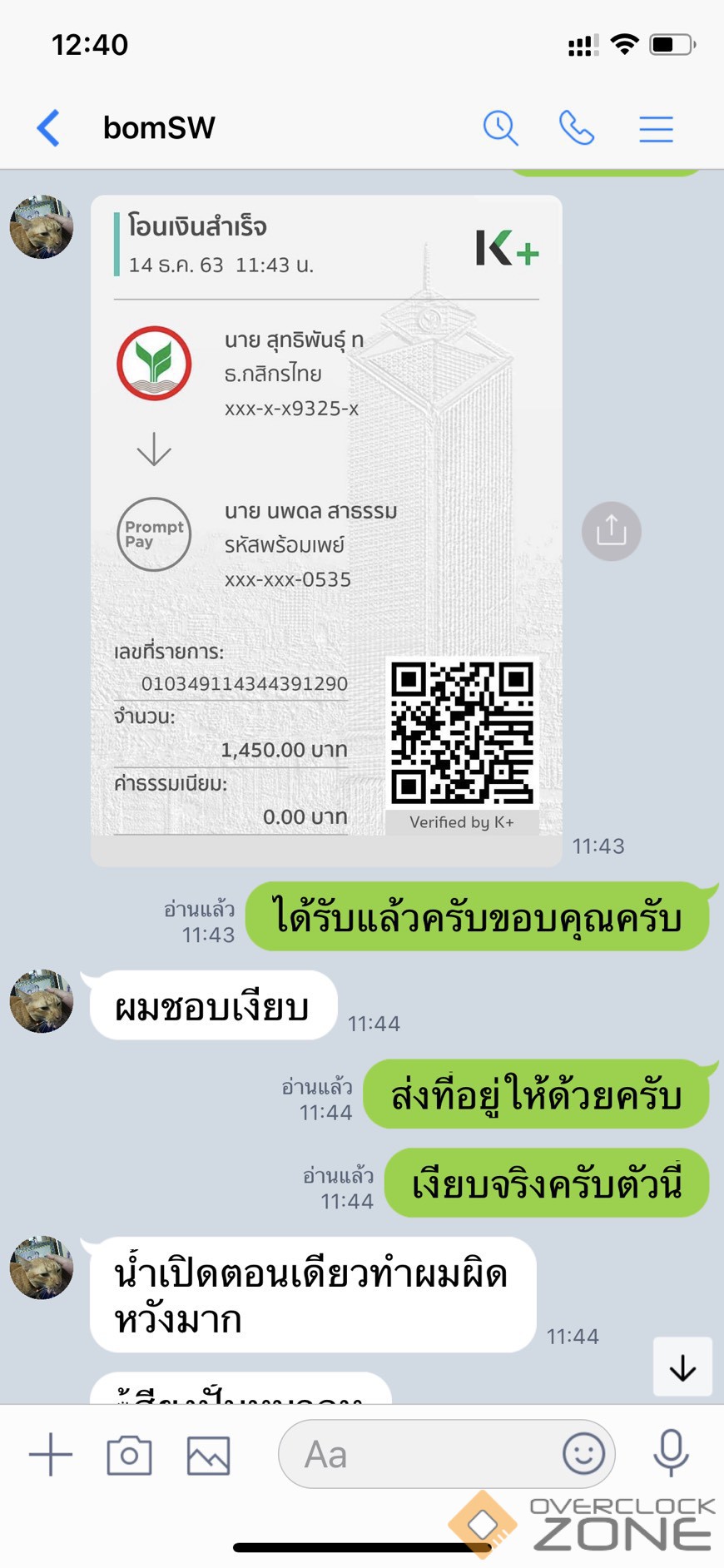
Task: Focus the Aa message input field
Action: (x=416, y=1454)
